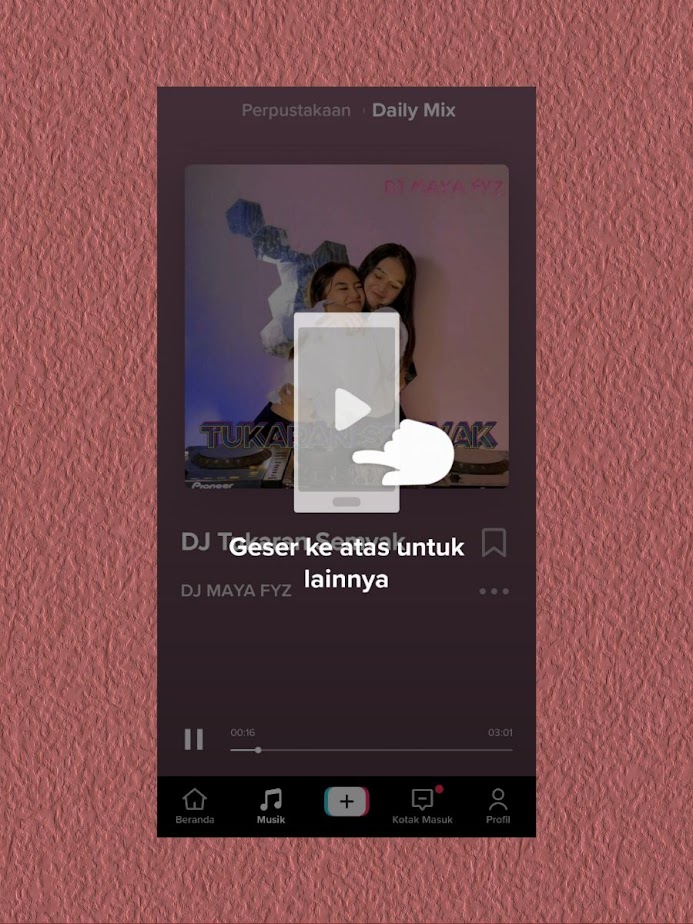Image resolution: width=693 pixels, height=924 pixels.
Task: Open the Kotak Masuk inbox
Action: coord(422,805)
